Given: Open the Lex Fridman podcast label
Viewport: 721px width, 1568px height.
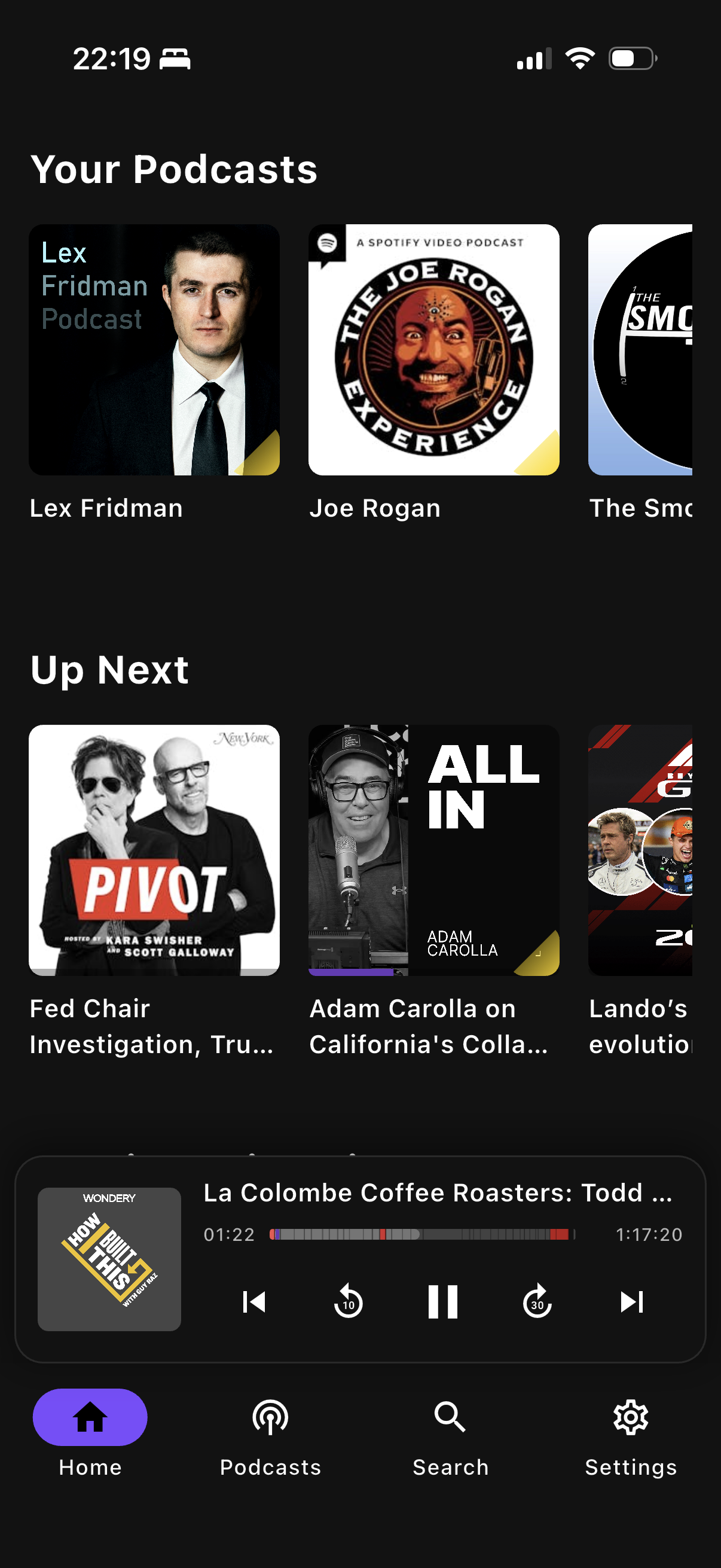Looking at the screenshot, I should click(106, 507).
